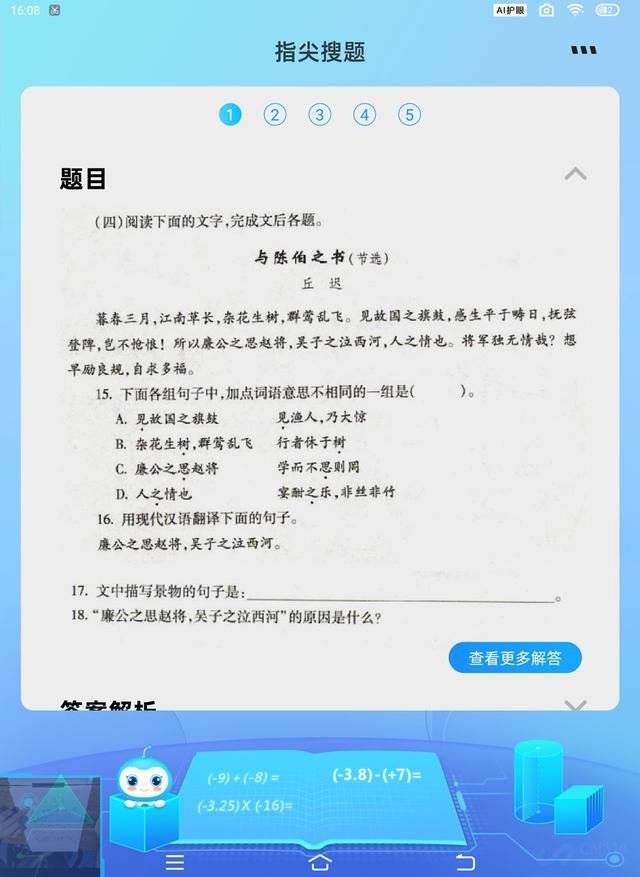
Task: Switch to result page 1
Action: click(230, 114)
